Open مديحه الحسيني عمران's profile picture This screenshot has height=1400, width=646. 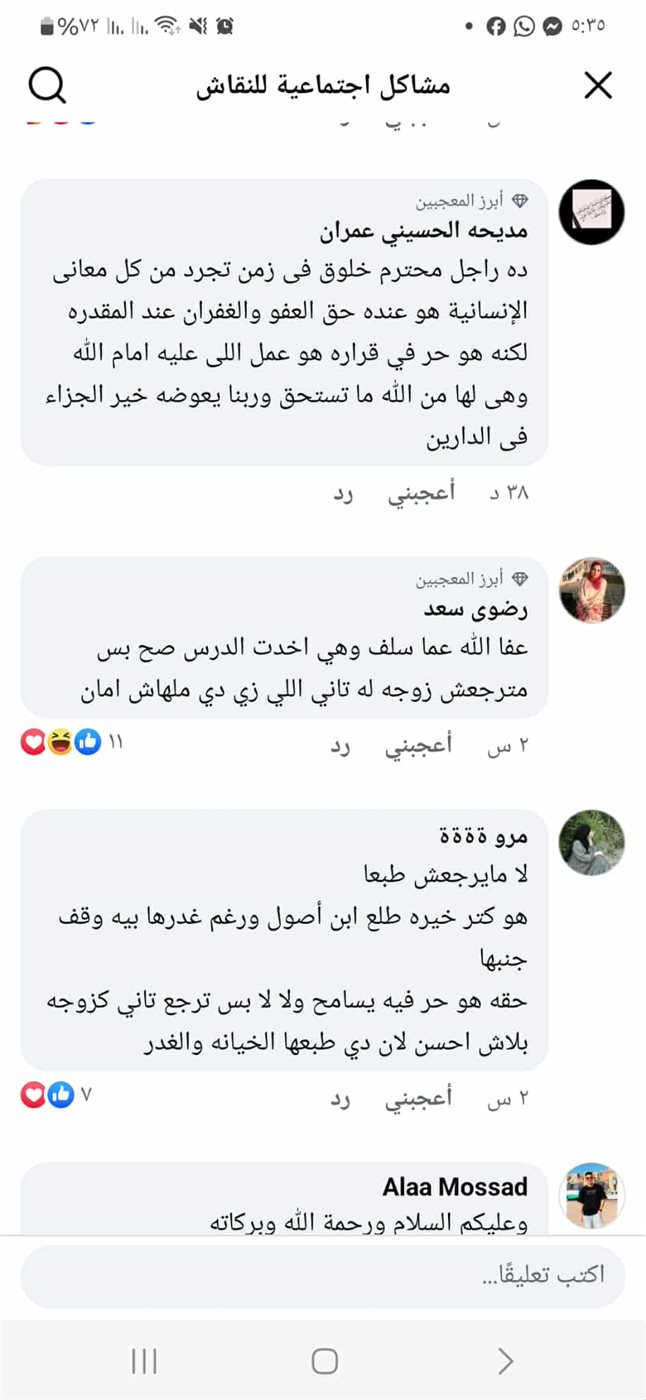click(x=592, y=212)
